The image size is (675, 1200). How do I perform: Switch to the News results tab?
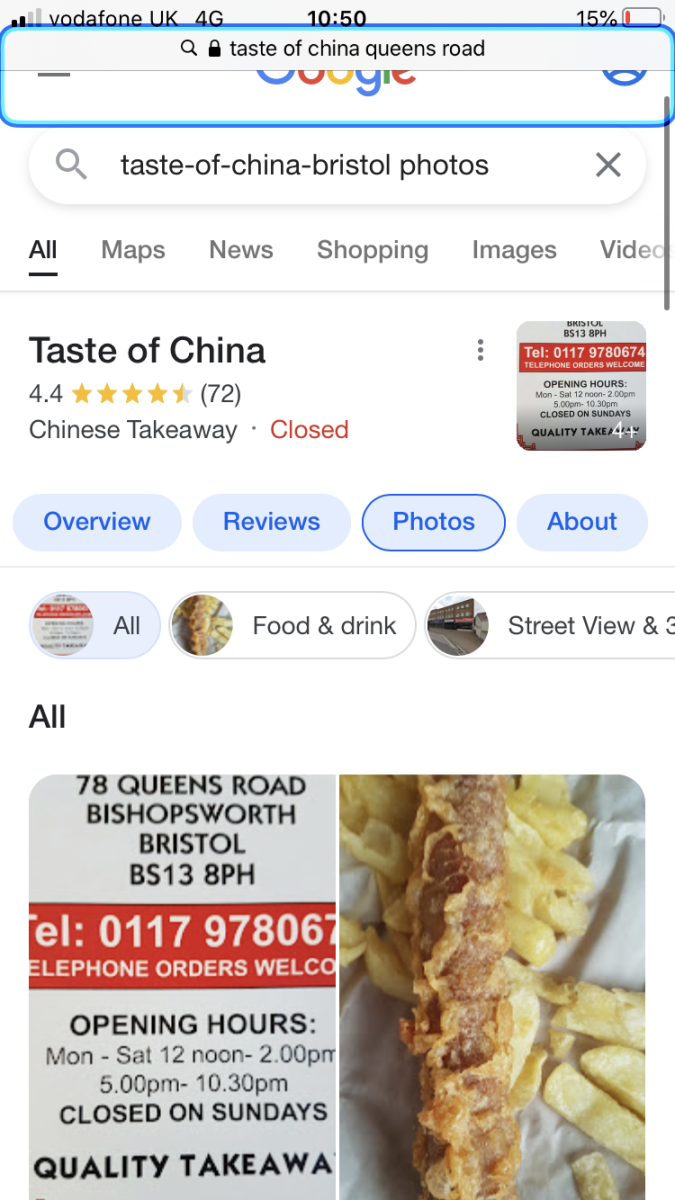tap(241, 250)
